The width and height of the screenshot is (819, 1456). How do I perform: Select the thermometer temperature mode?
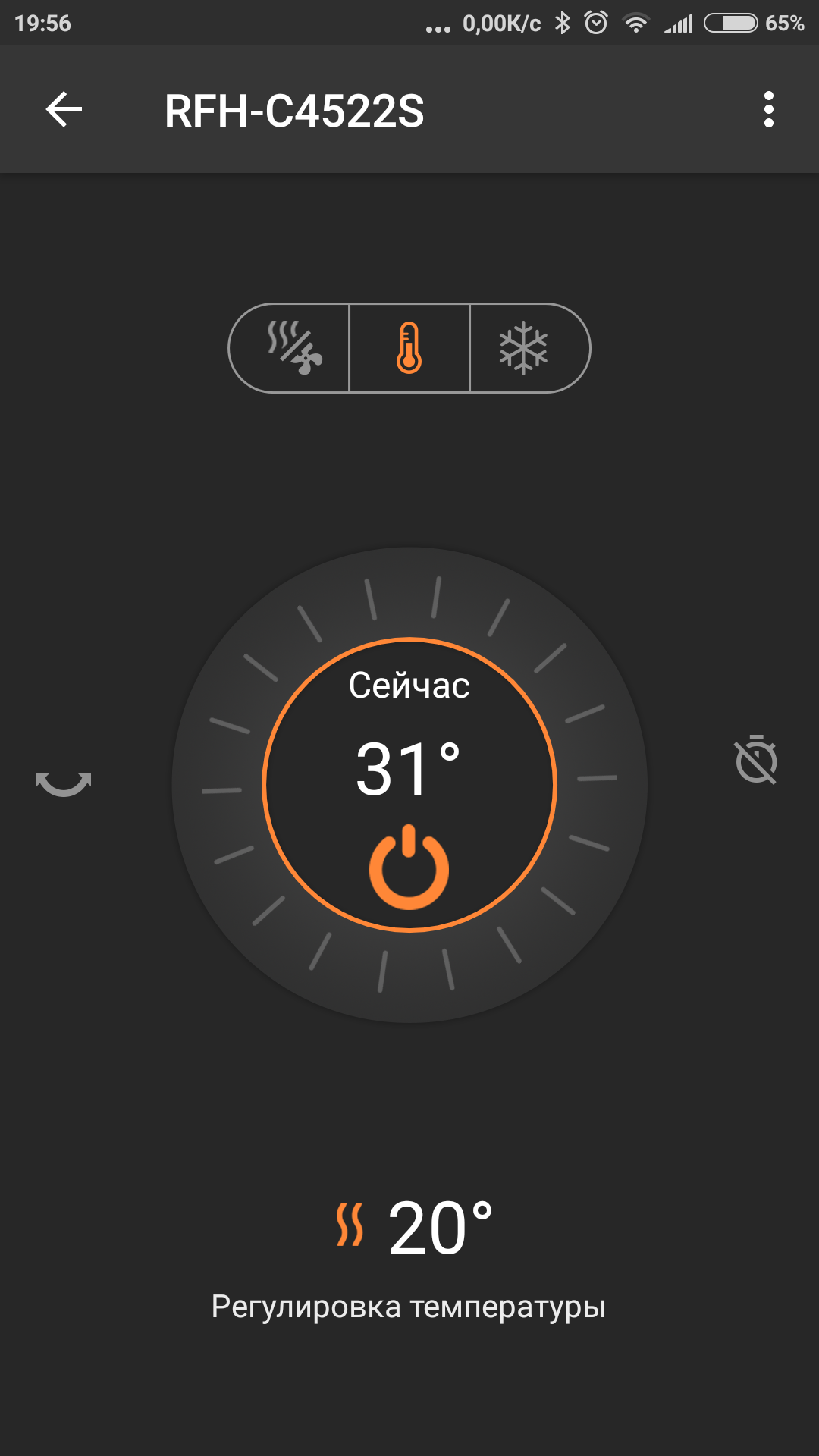click(409, 348)
